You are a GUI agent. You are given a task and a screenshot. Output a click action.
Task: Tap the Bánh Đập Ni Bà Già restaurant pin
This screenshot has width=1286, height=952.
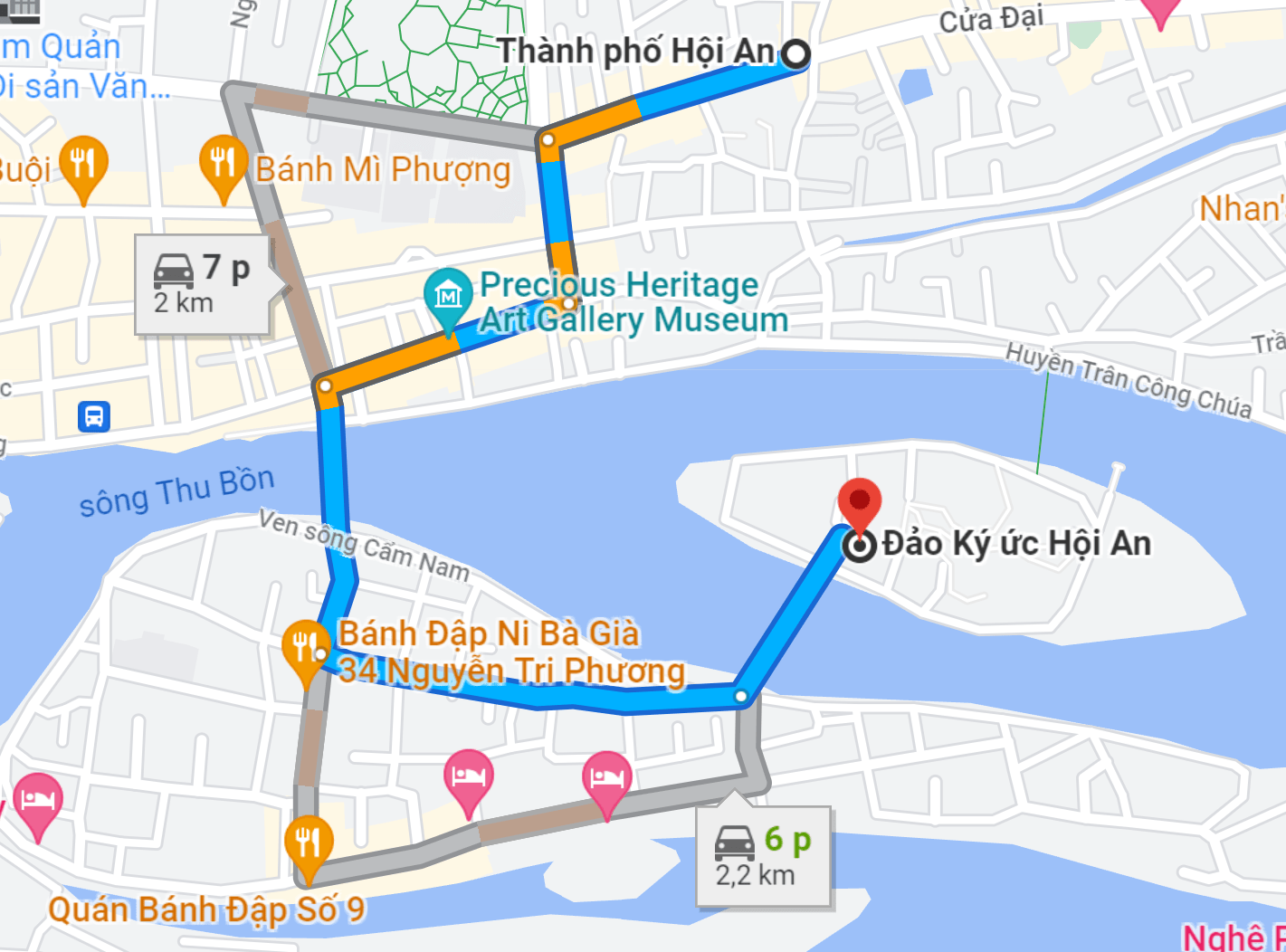pyautogui.click(x=306, y=647)
